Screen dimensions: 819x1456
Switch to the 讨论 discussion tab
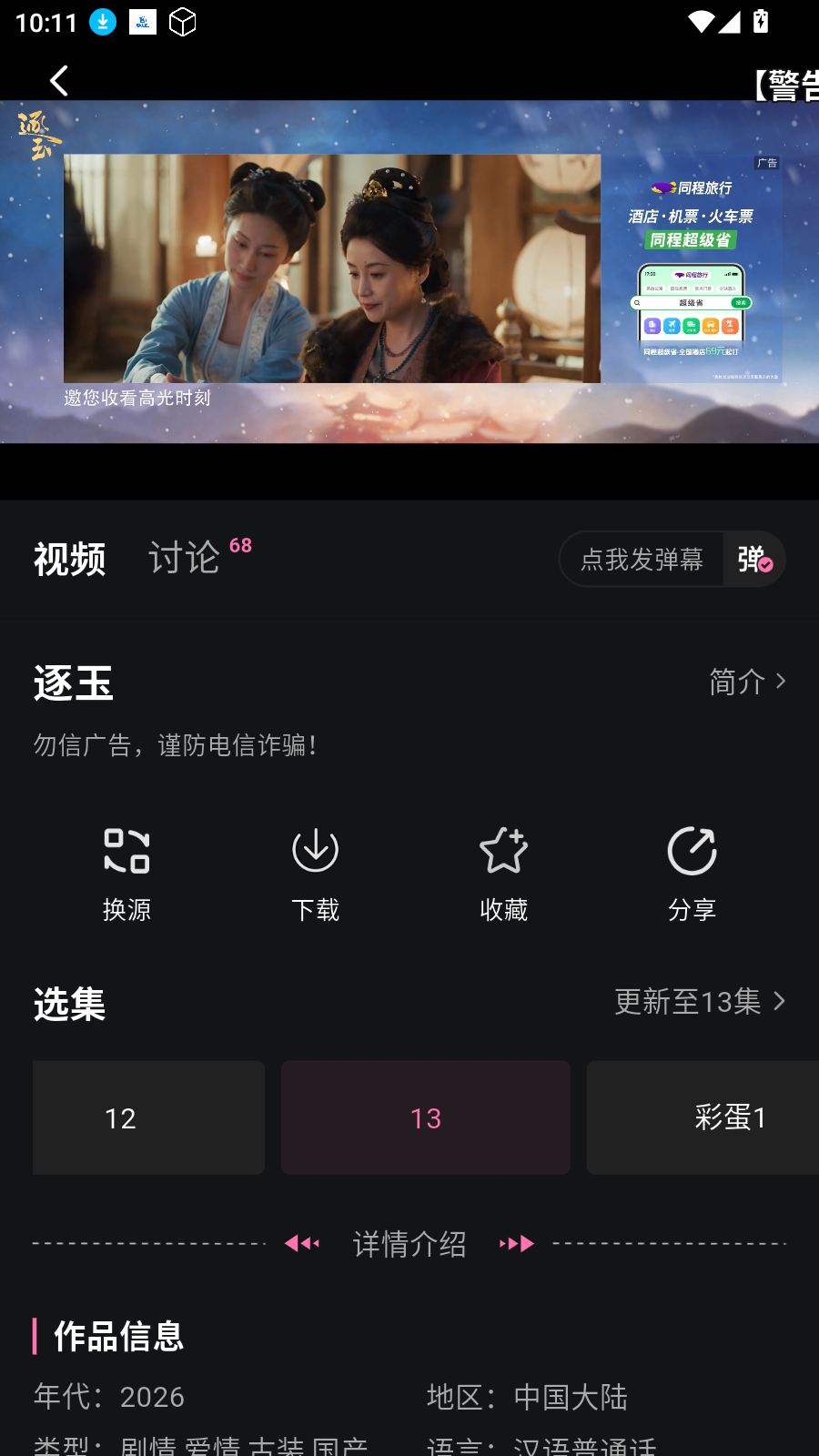[x=184, y=557]
